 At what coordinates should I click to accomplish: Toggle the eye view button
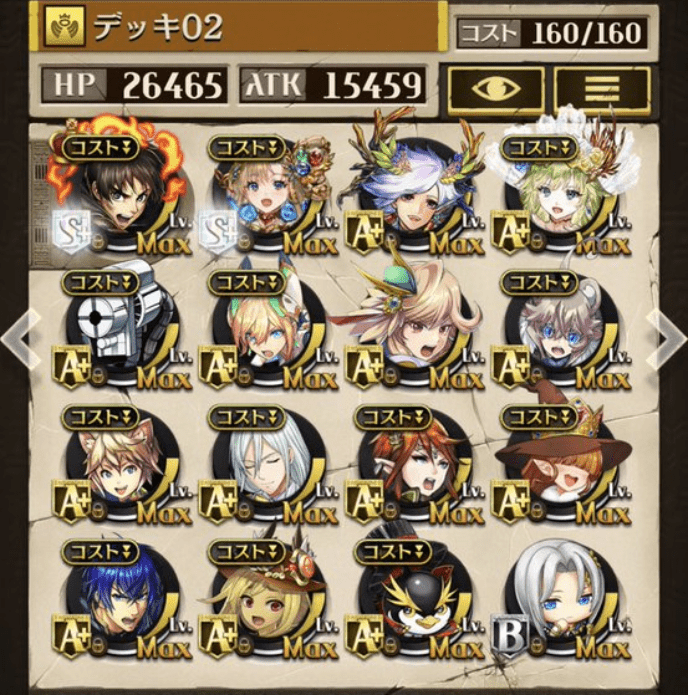[x=495, y=88]
